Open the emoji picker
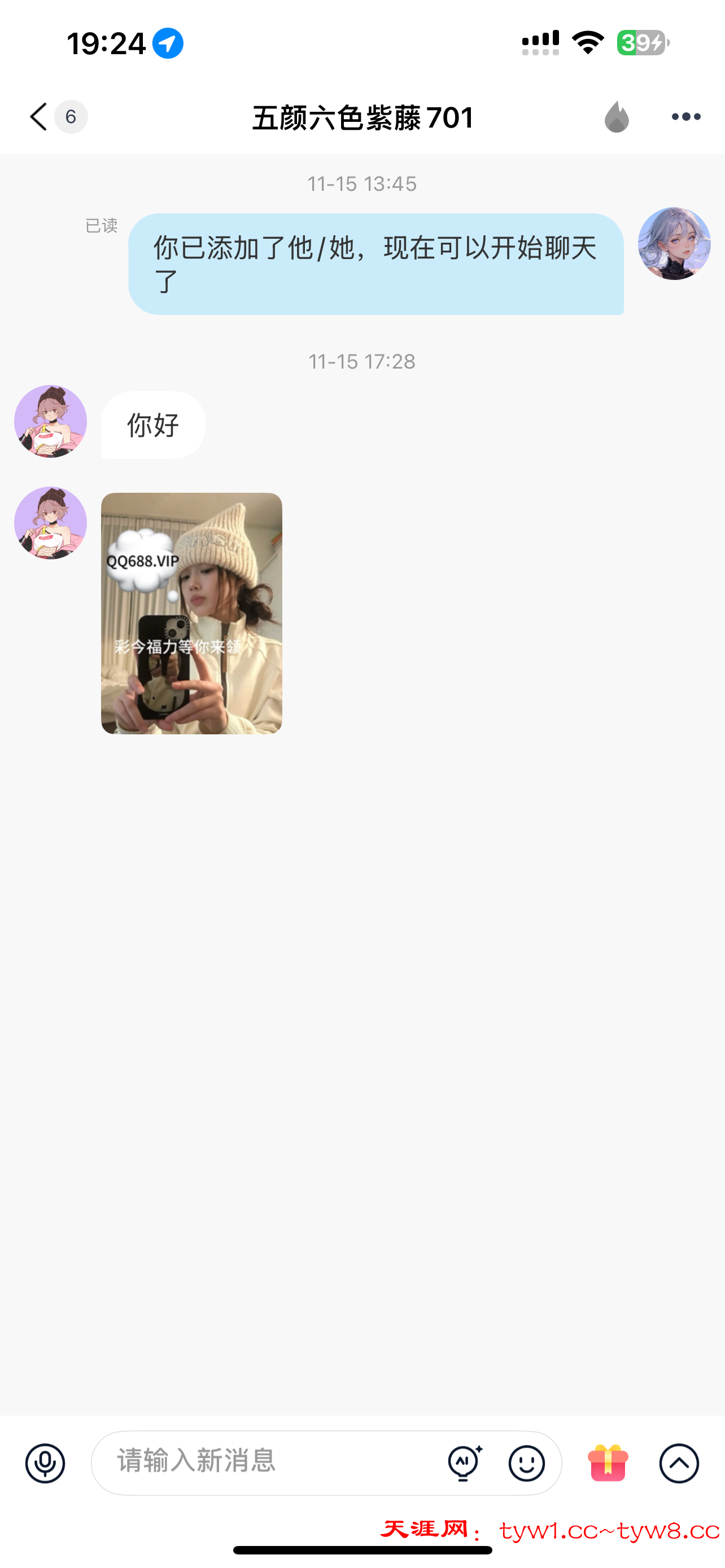This screenshot has height=1568, width=725. [x=527, y=1462]
